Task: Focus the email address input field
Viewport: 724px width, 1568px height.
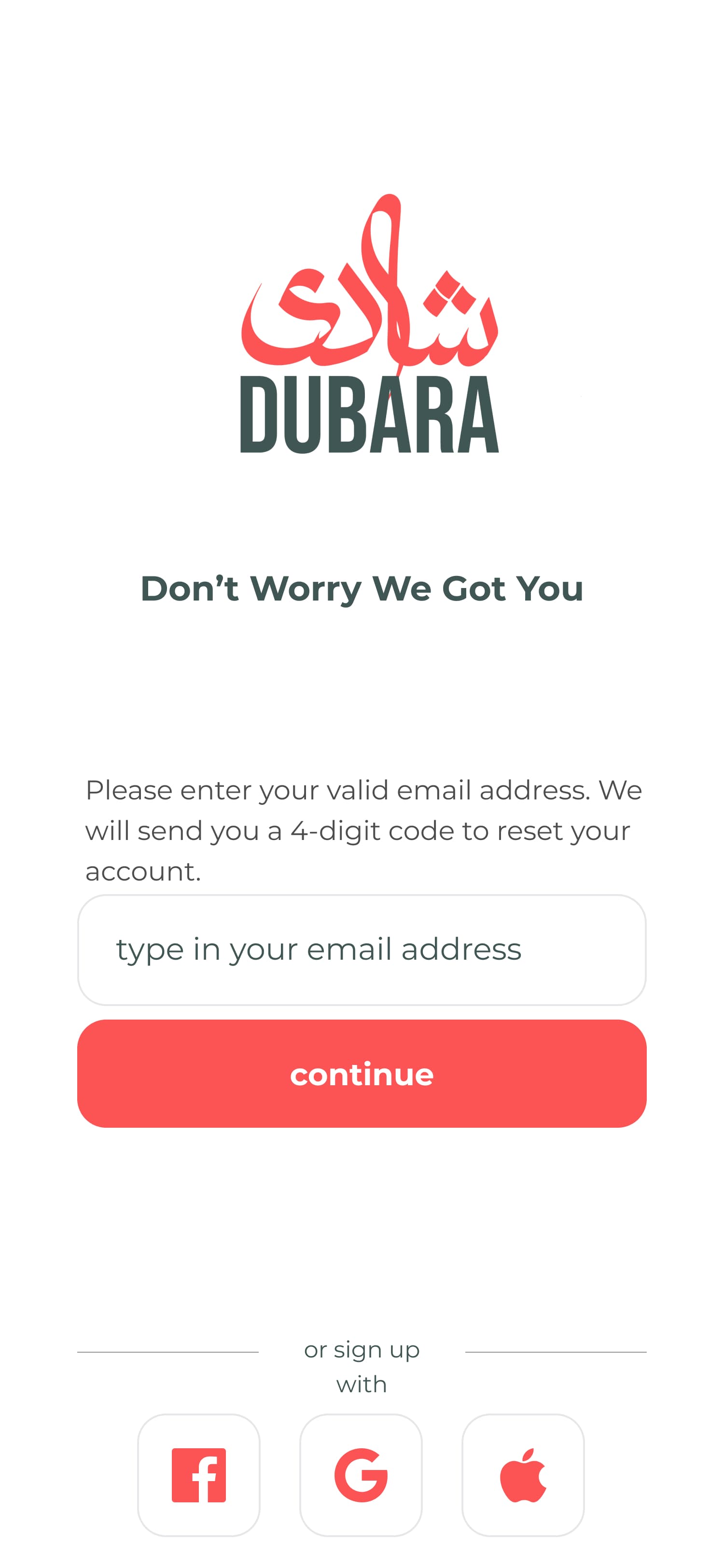Action: pyautogui.click(x=362, y=949)
